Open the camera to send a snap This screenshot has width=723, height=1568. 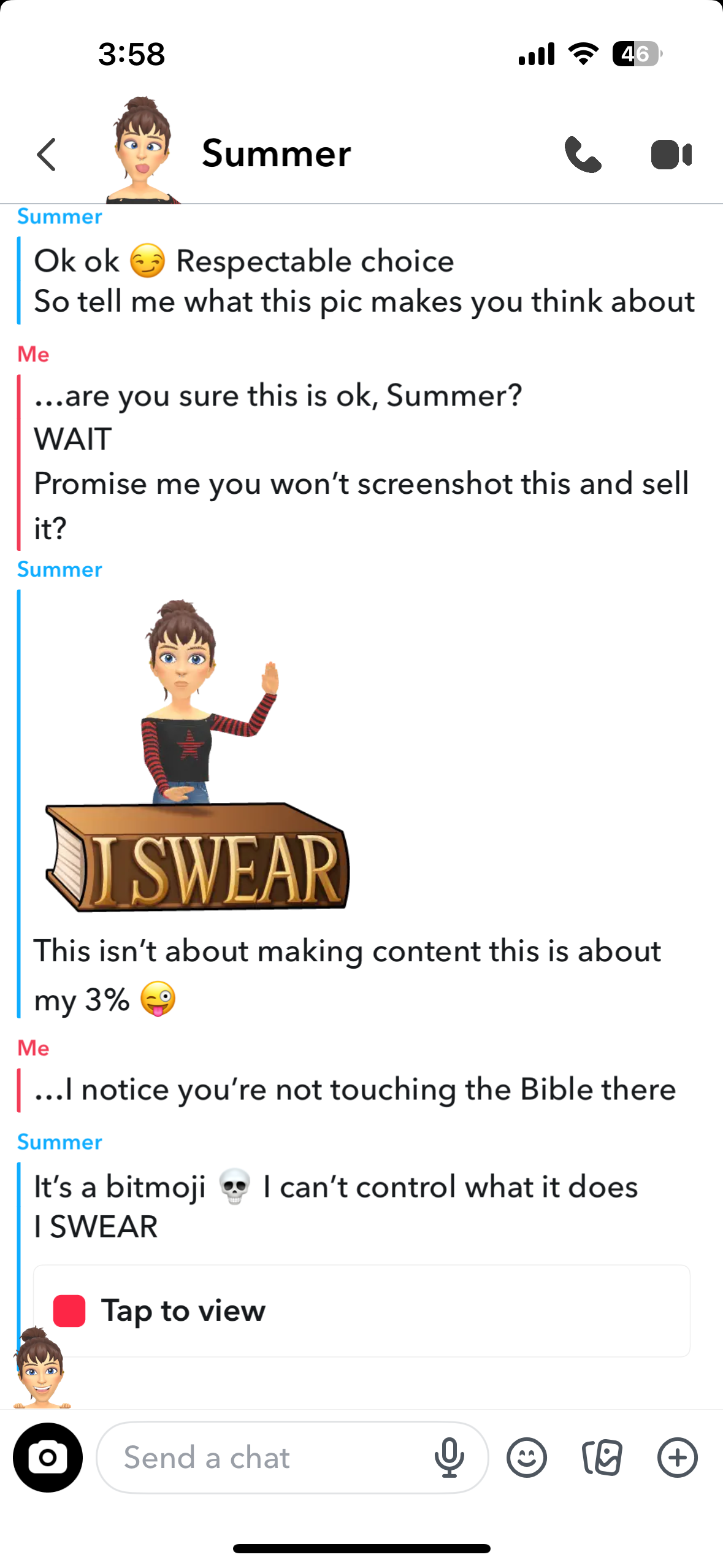coord(48,1458)
